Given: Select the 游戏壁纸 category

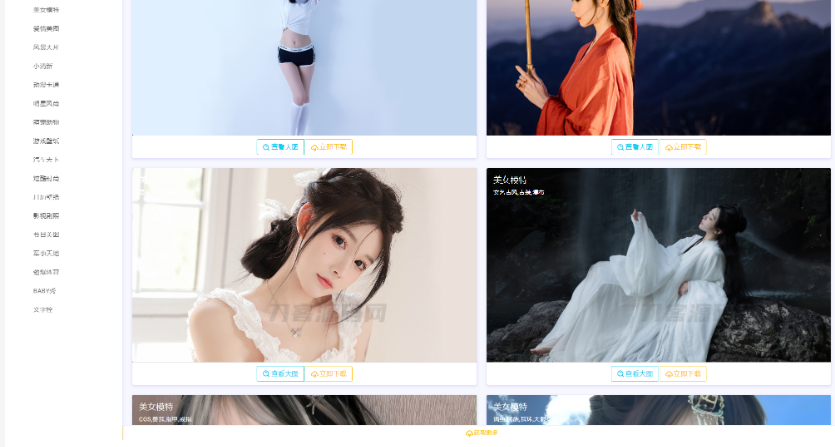Looking at the screenshot, I should pos(46,141).
